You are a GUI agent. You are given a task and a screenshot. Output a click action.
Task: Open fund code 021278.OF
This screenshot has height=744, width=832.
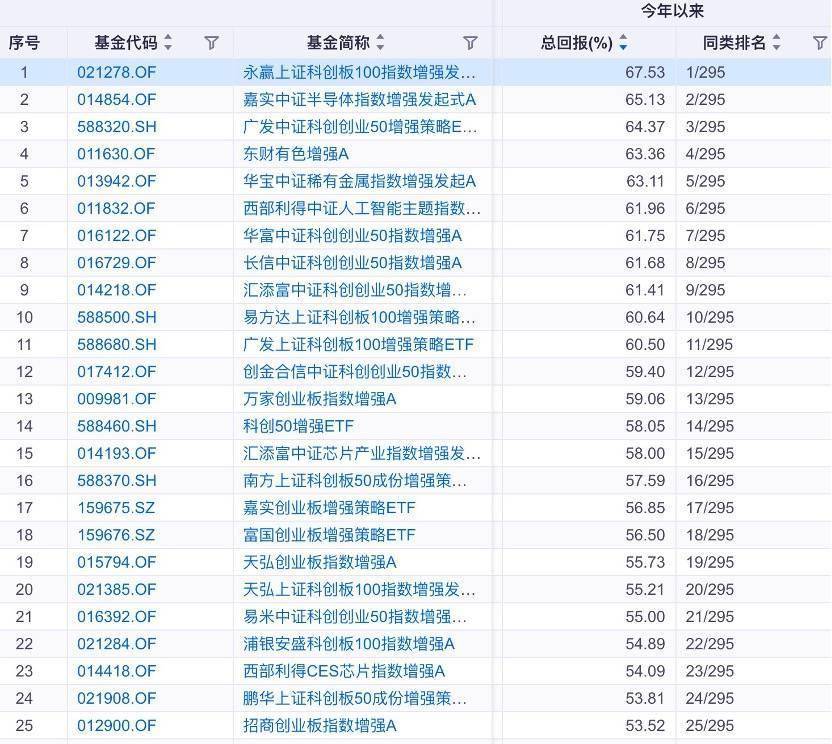click(x=117, y=72)
